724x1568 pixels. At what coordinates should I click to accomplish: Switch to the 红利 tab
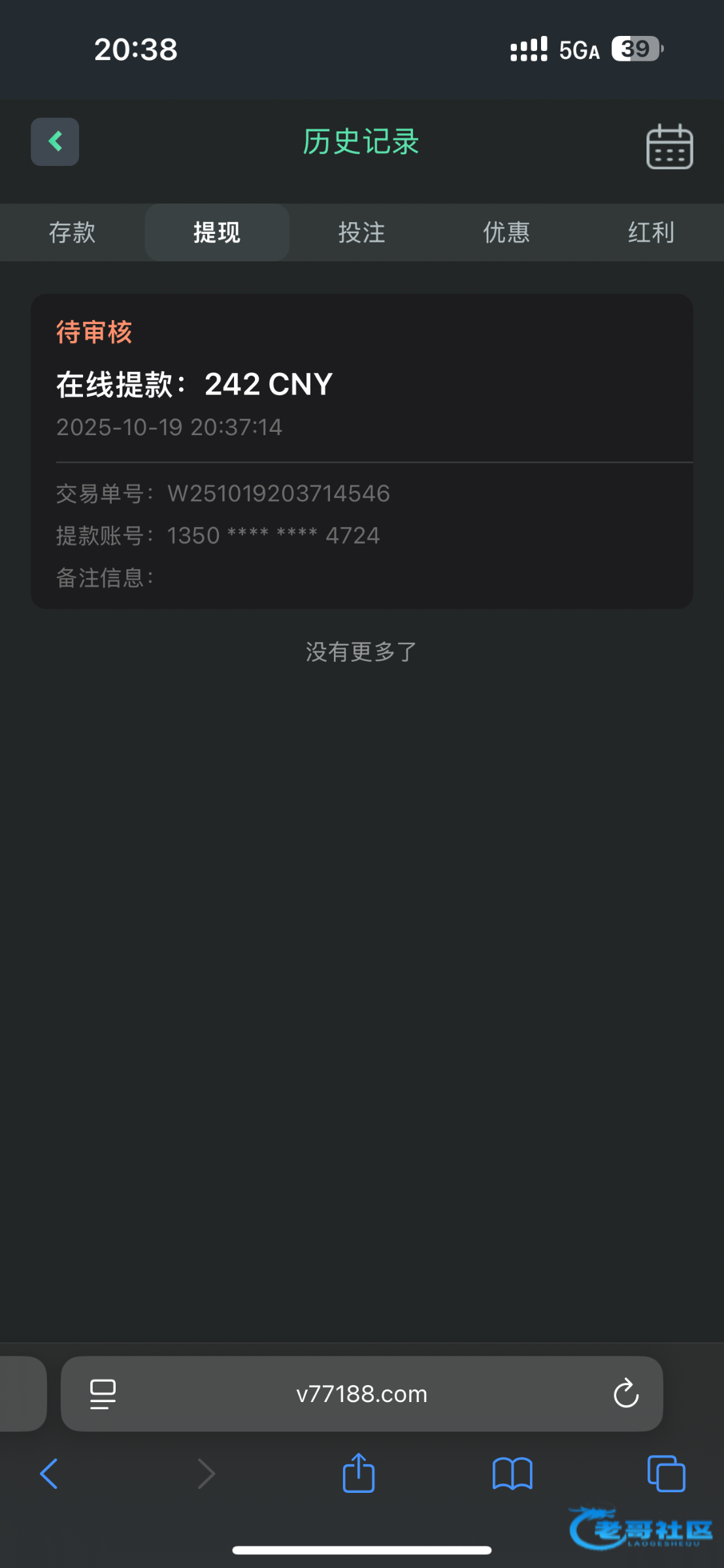[651, 233]
